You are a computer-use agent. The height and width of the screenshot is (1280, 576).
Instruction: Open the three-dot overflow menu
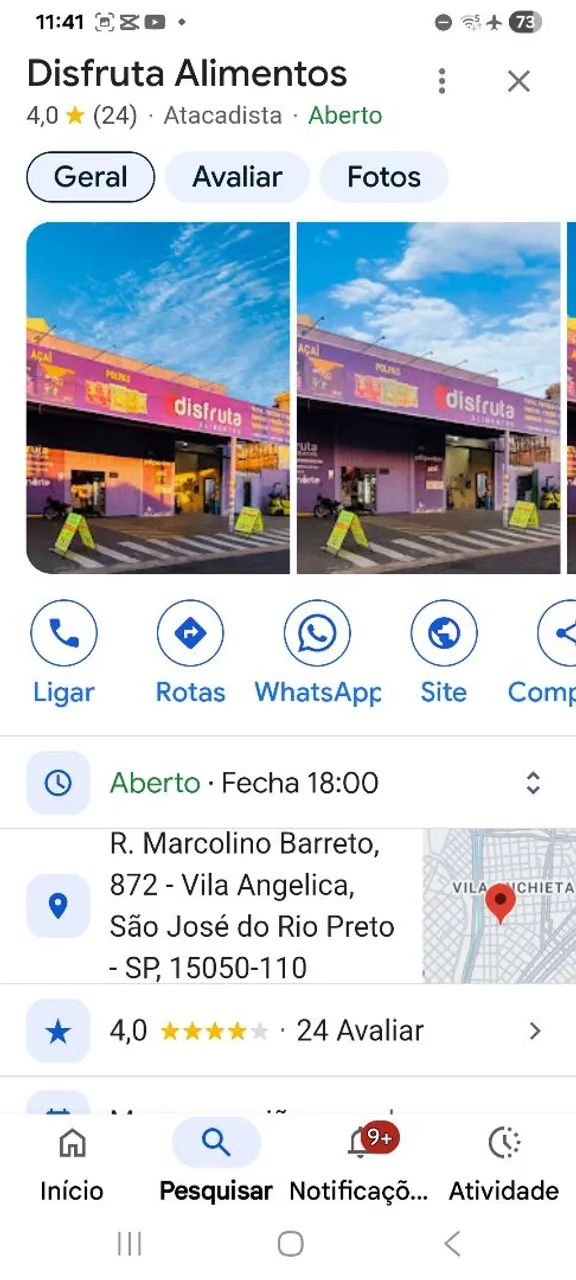[x=442, y=81]
